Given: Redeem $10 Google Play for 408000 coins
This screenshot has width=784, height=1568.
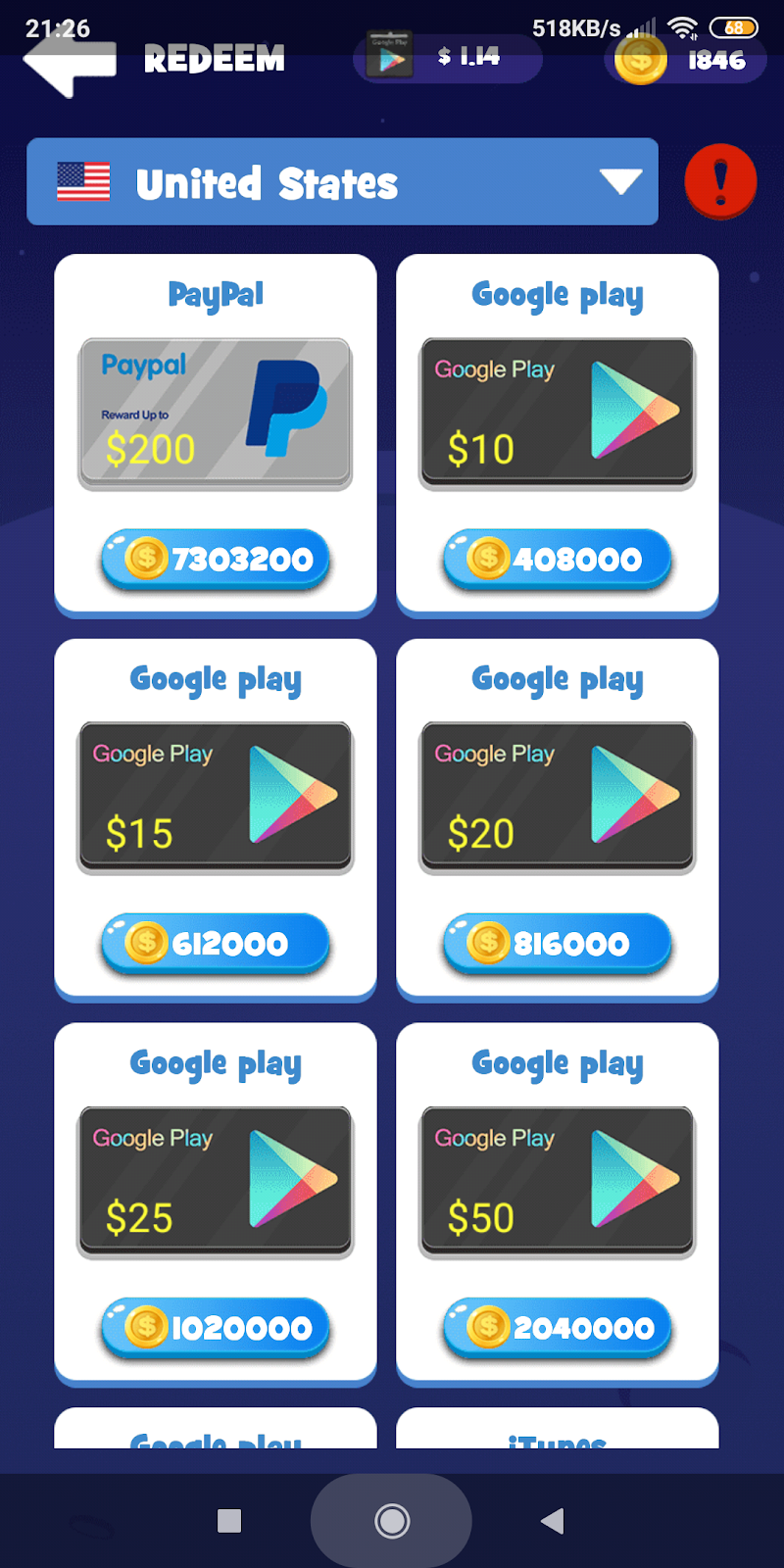Looking at the screenshot, I should [557, 560].
